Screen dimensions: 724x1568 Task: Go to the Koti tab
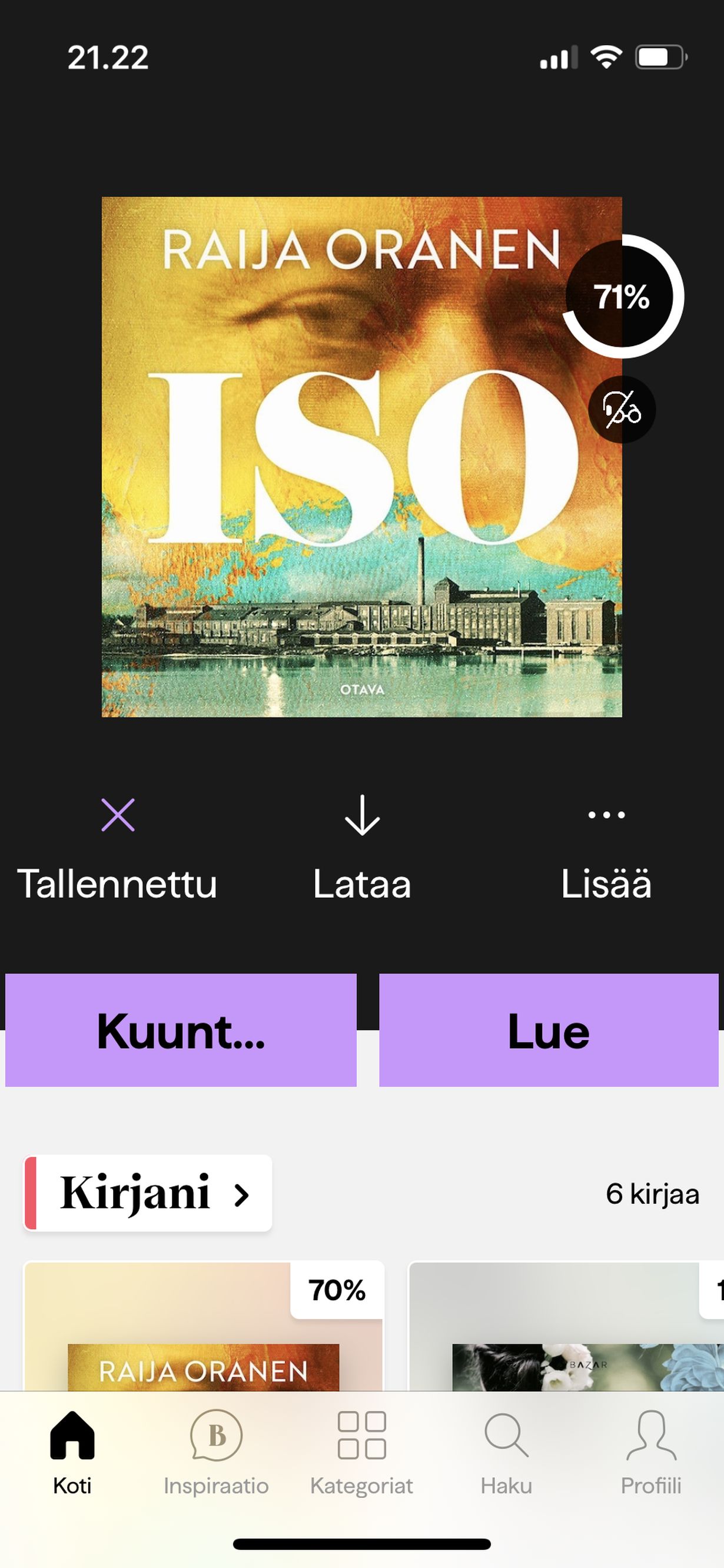(x=72, y=1453)
